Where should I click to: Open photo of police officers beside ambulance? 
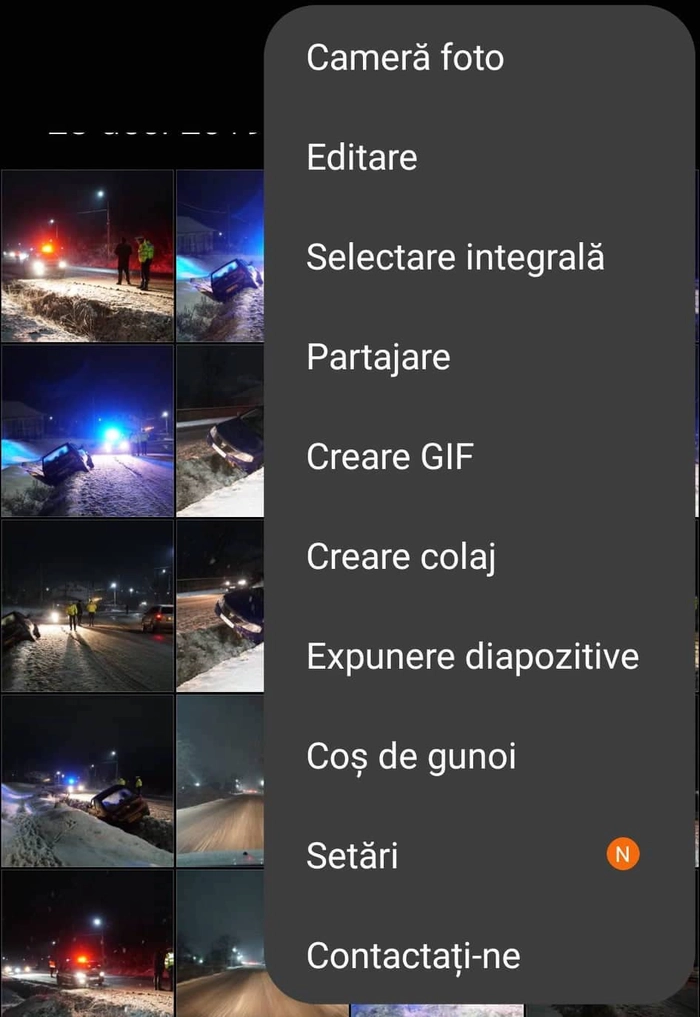(x=87, y=255)
